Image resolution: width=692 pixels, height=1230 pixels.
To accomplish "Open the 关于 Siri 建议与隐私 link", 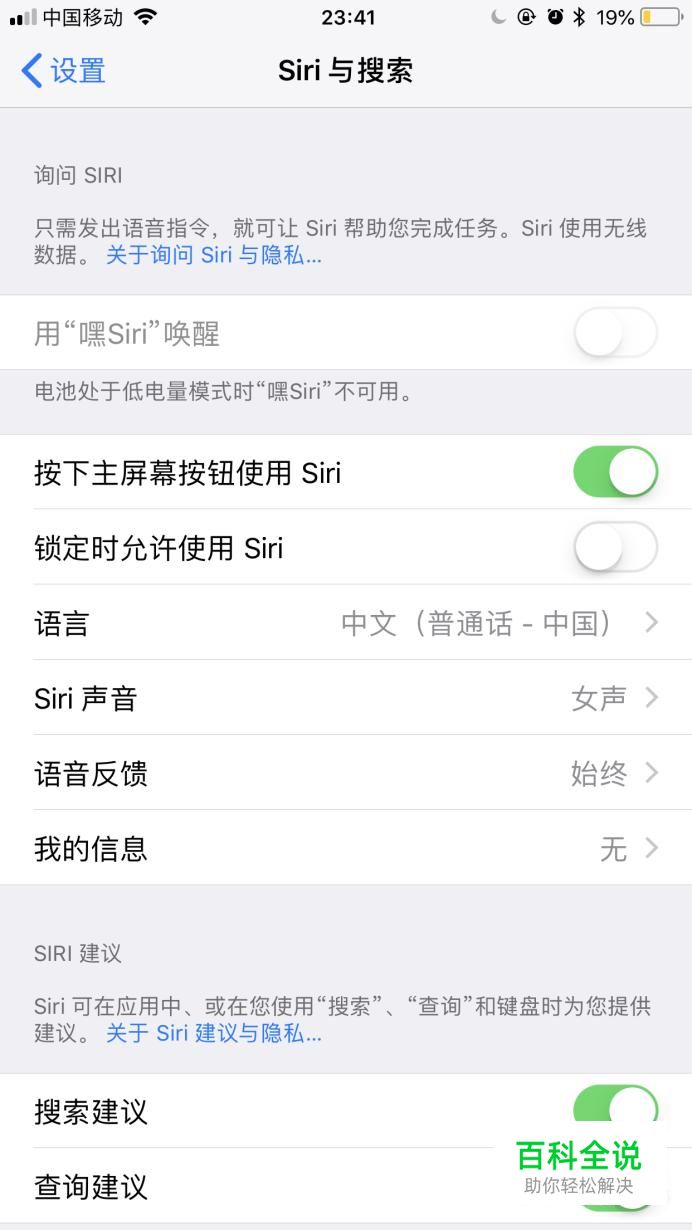I will pos(214,1033).
